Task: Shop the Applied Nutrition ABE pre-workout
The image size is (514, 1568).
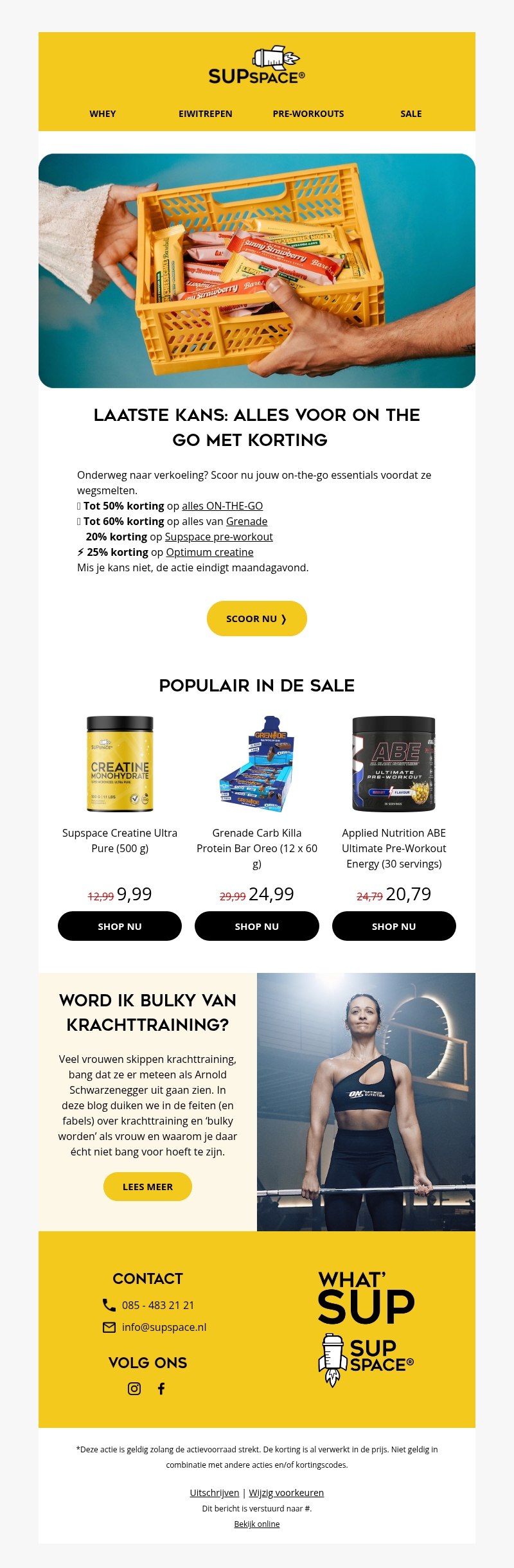Action: [x=394, y=926]
